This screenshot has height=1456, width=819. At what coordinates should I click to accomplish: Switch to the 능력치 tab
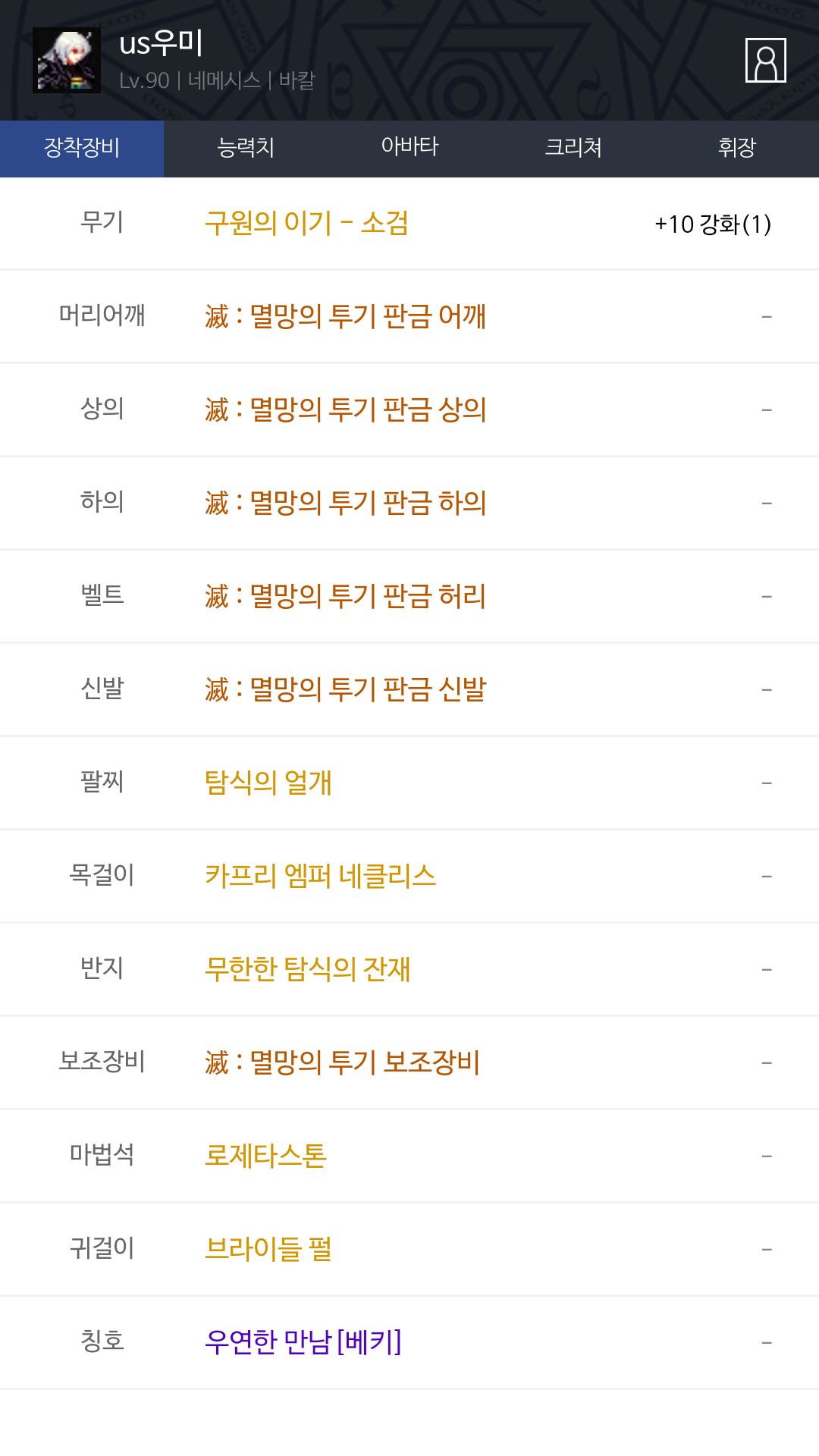(246, 148)
